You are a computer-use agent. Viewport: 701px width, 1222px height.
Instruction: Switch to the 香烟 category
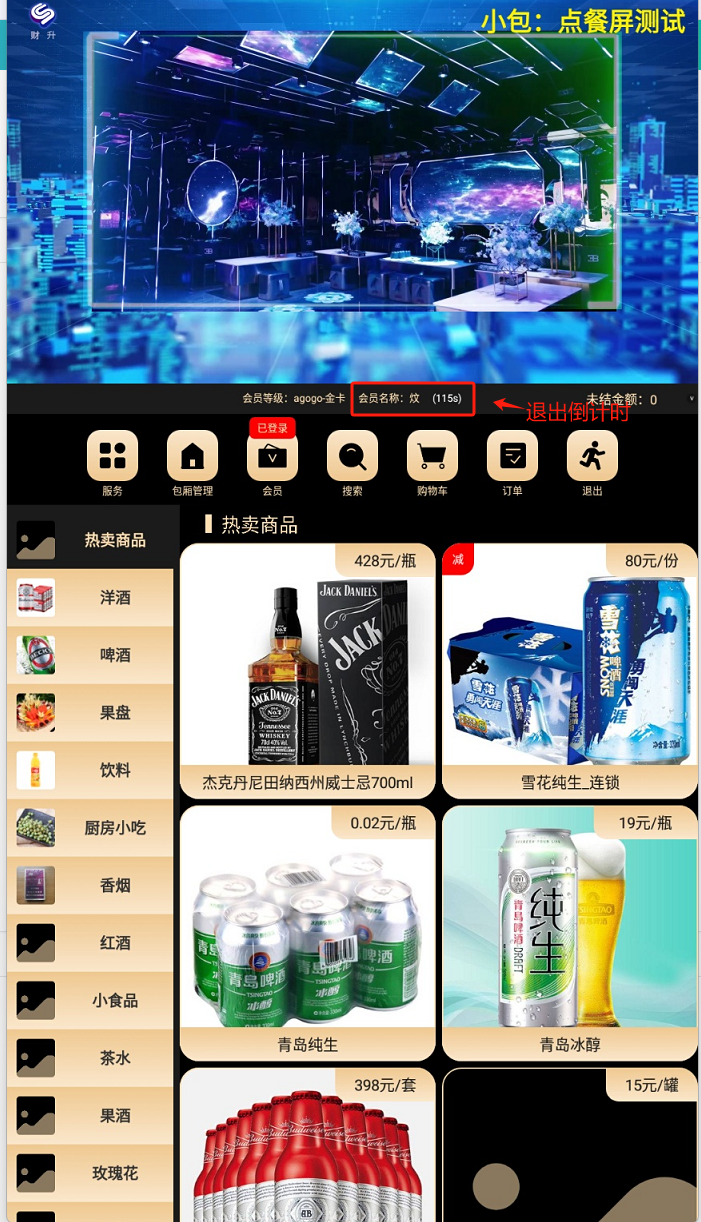click(x=90, y=886)
